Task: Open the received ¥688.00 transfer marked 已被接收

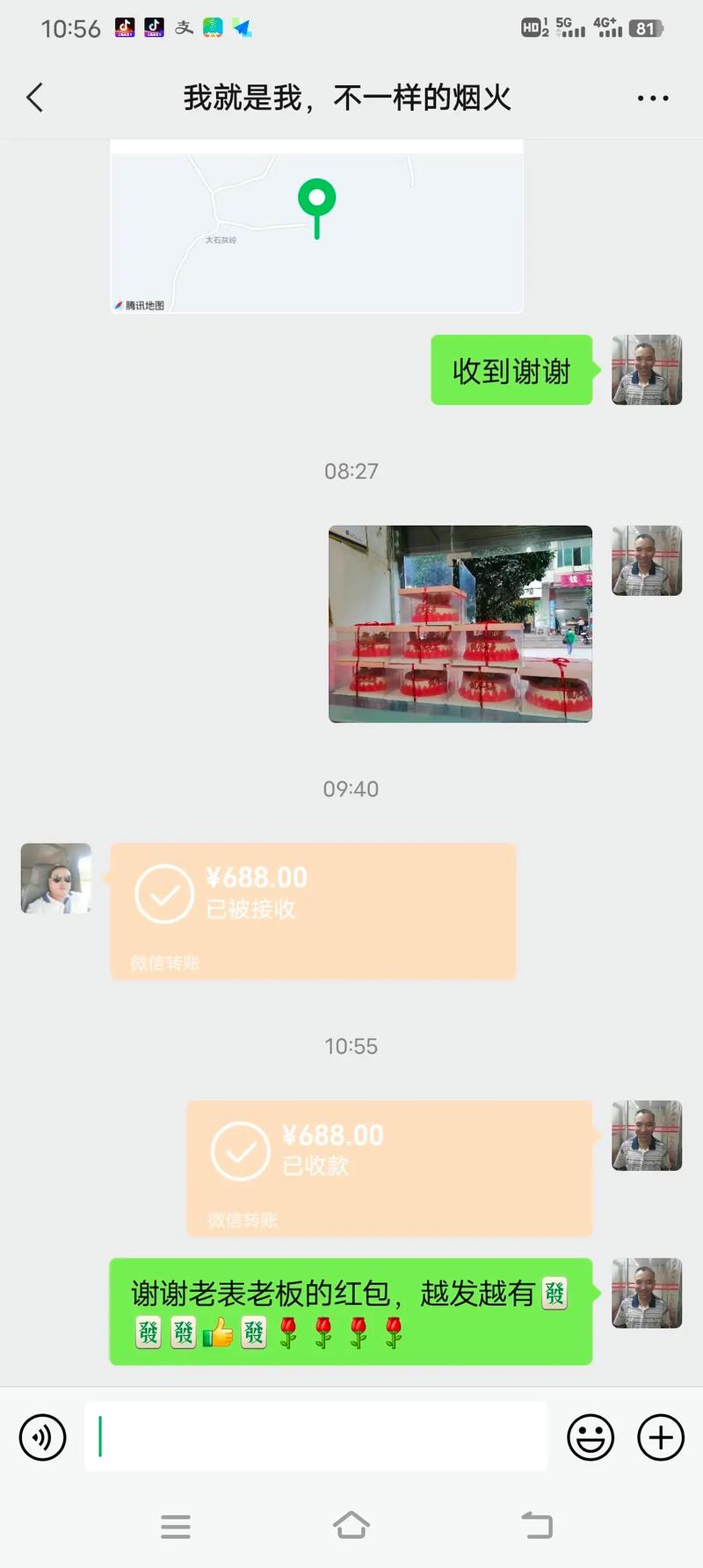Action: pos(313,911)
